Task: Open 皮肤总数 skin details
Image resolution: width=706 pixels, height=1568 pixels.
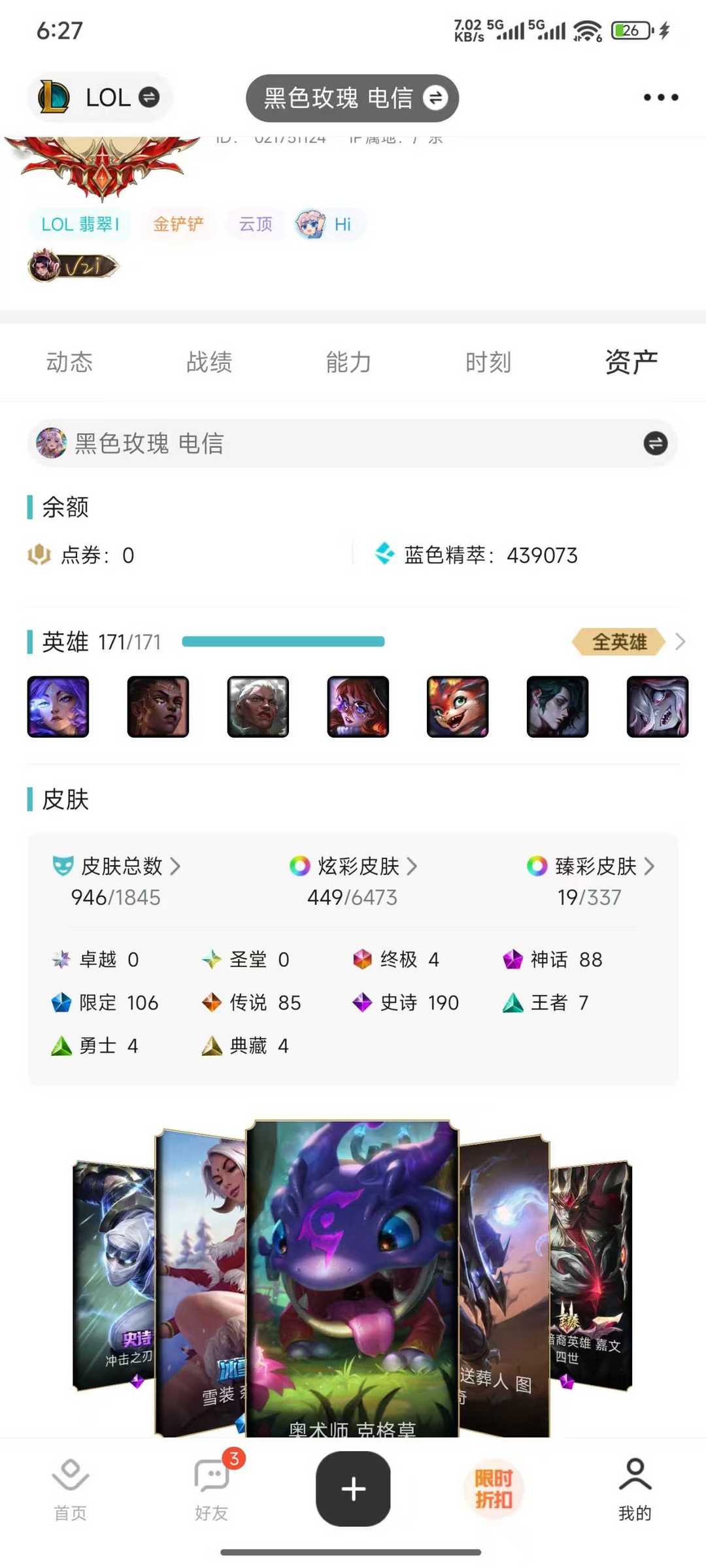Action: (116, 866)
